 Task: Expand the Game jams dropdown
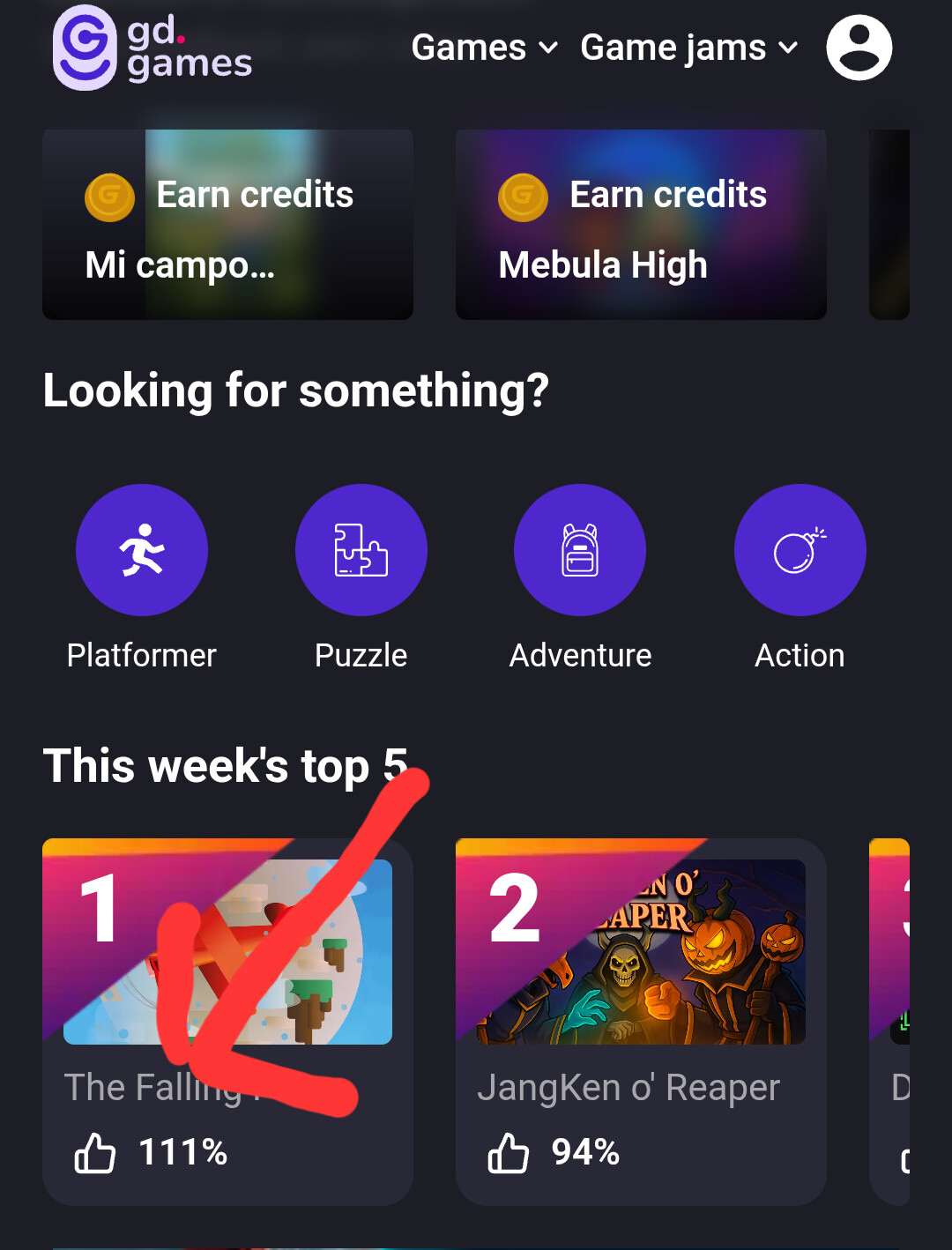point(688,48)
